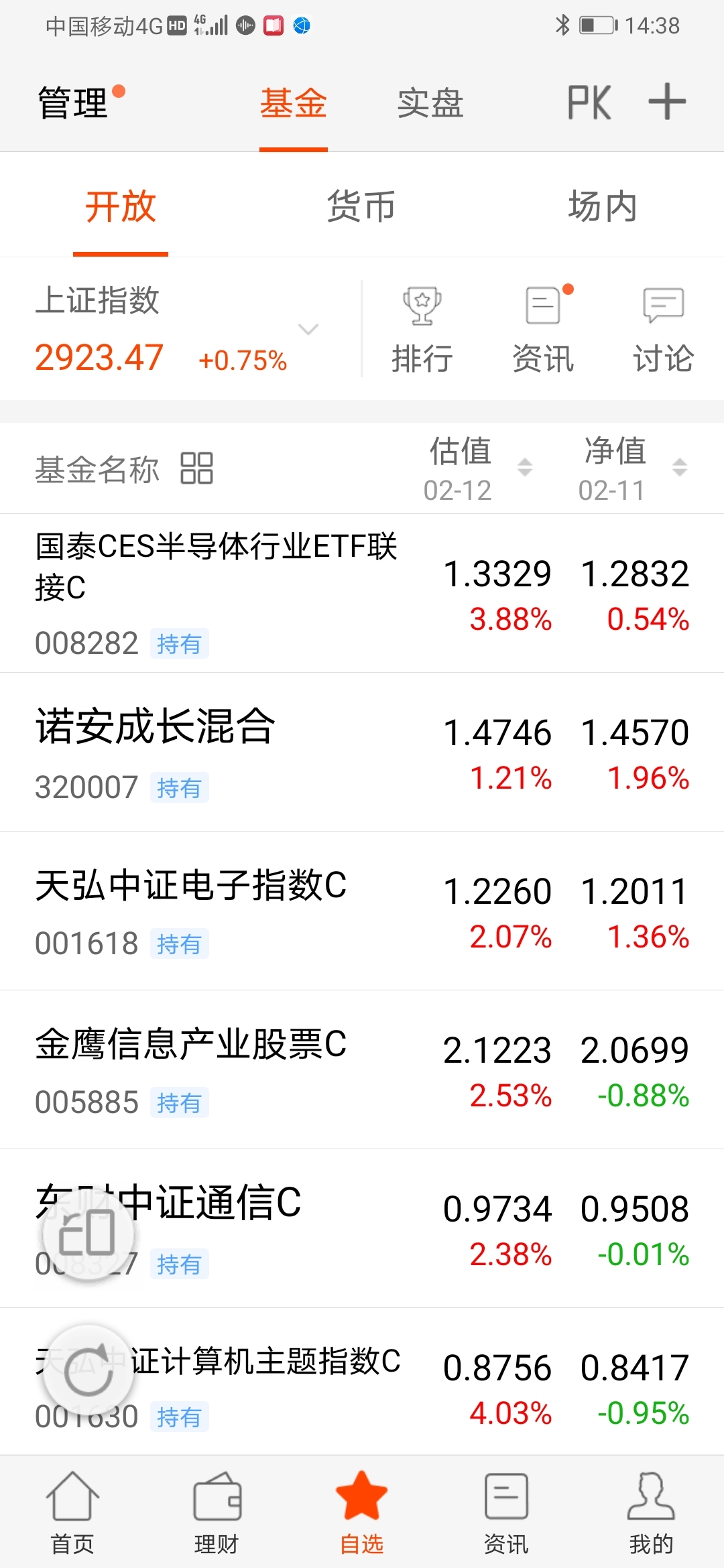Switch to the 货币 tab
Viewport: 724px width, 1568px height.
pyautogui.click(x=361, y=206)
